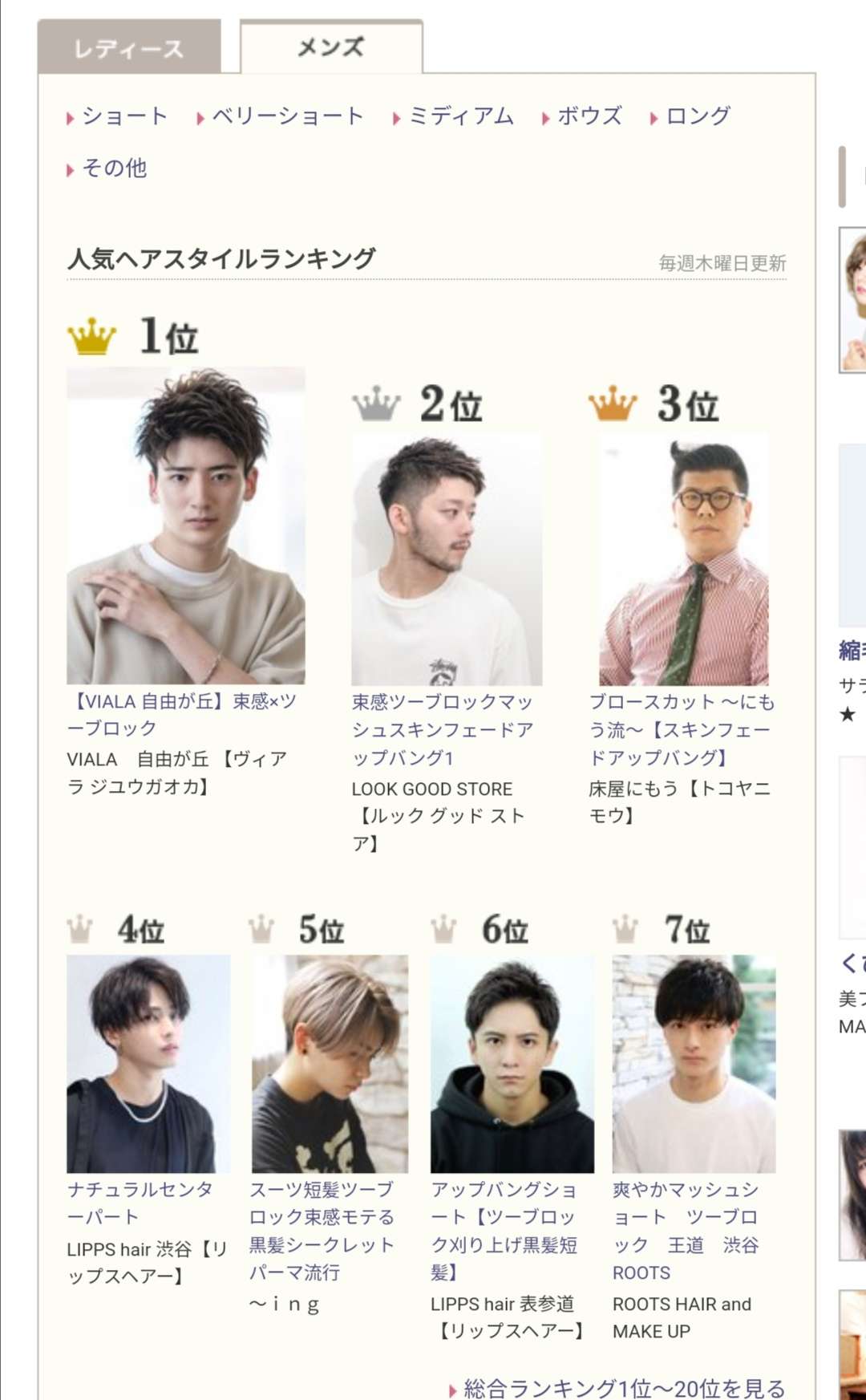Image resolution: width=866 pixels, height=1400 pixels.
Task: View the 4位 LIPPS hair 渋谷 photo
Action: coord(148,1063)
